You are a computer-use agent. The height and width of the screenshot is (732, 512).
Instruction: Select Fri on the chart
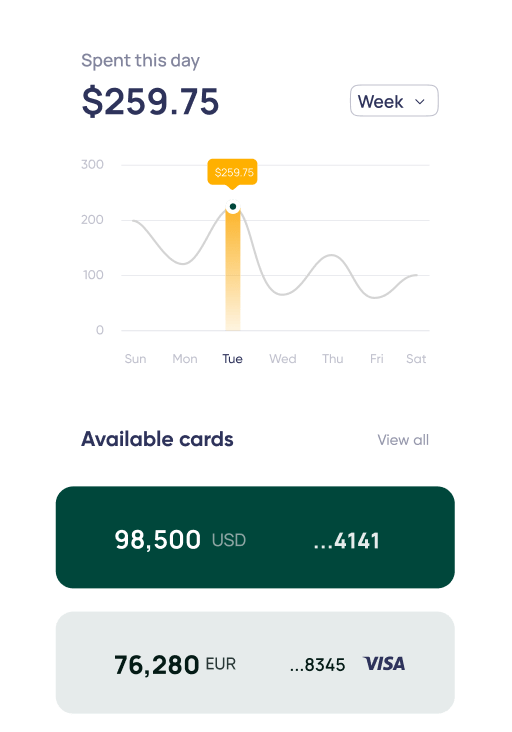[x=377, y=359]
